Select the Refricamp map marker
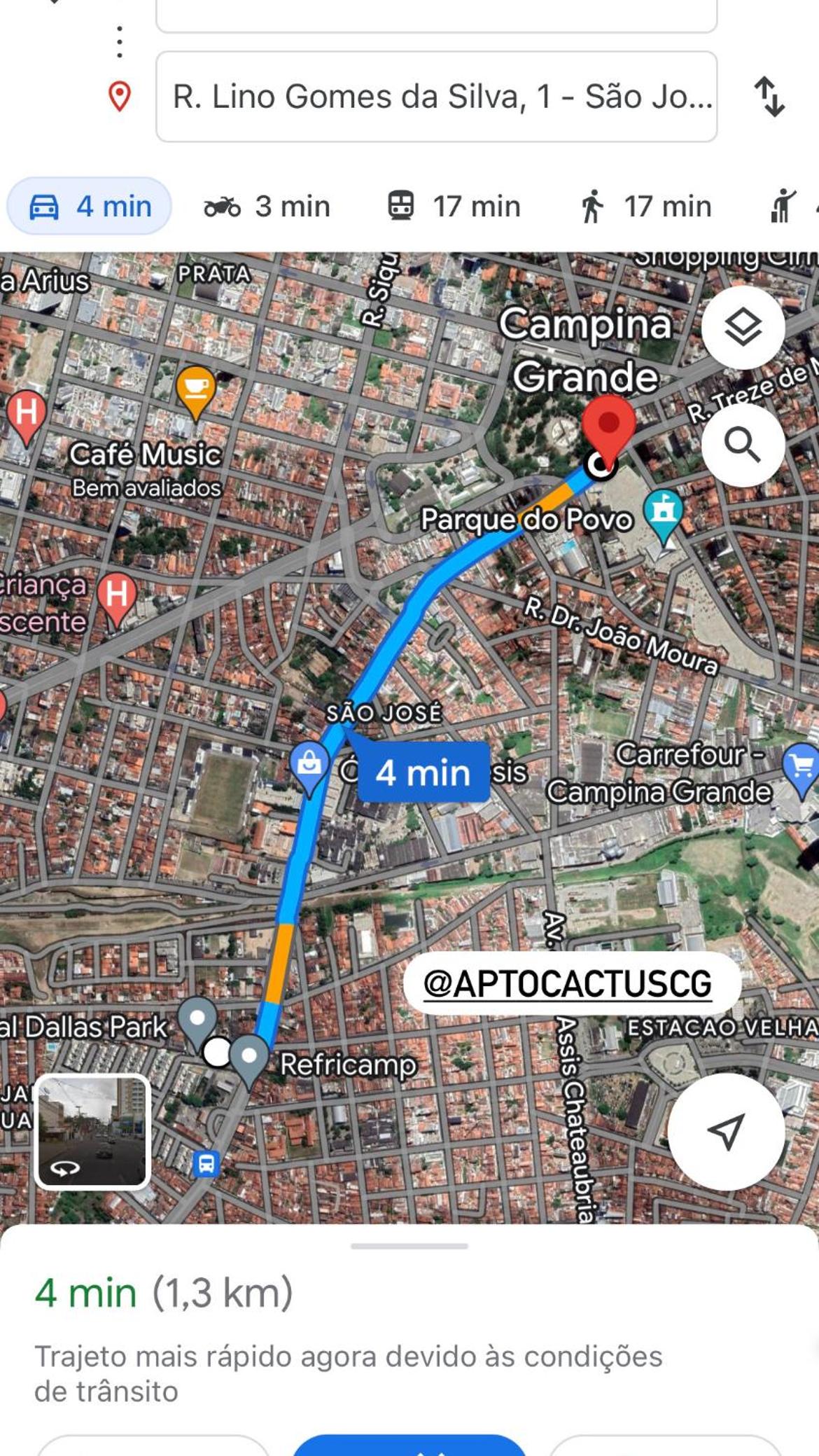819x1456 pixels. pyautogui.click(x=249, y=1060)
